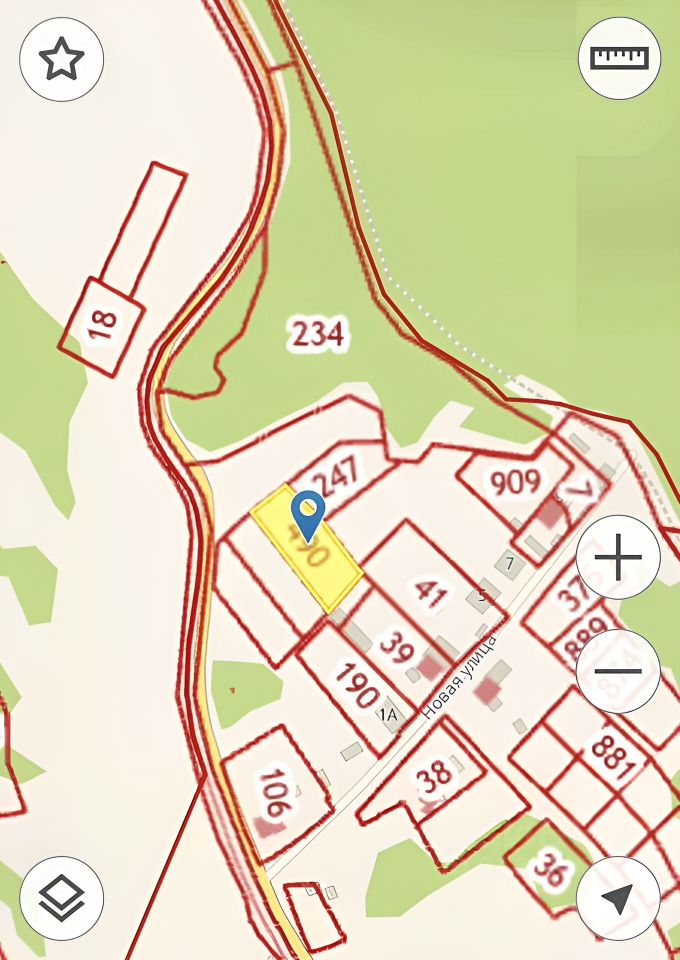Open the map layers selector
Viewport: 680px width, 960px height.
(x=61, y=898)
